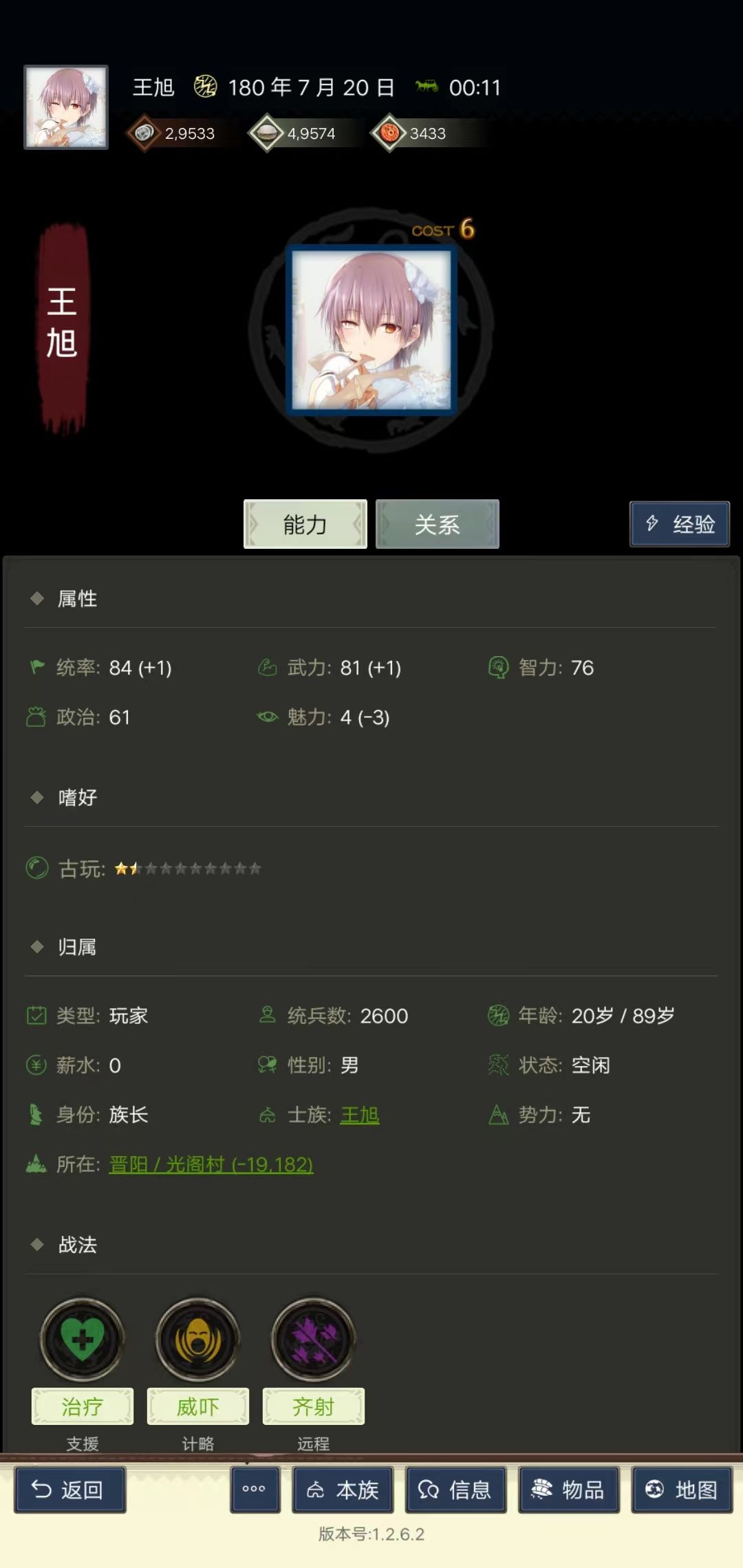
Task: Click the carriage icon beside the time
Action: pos(426,87)
